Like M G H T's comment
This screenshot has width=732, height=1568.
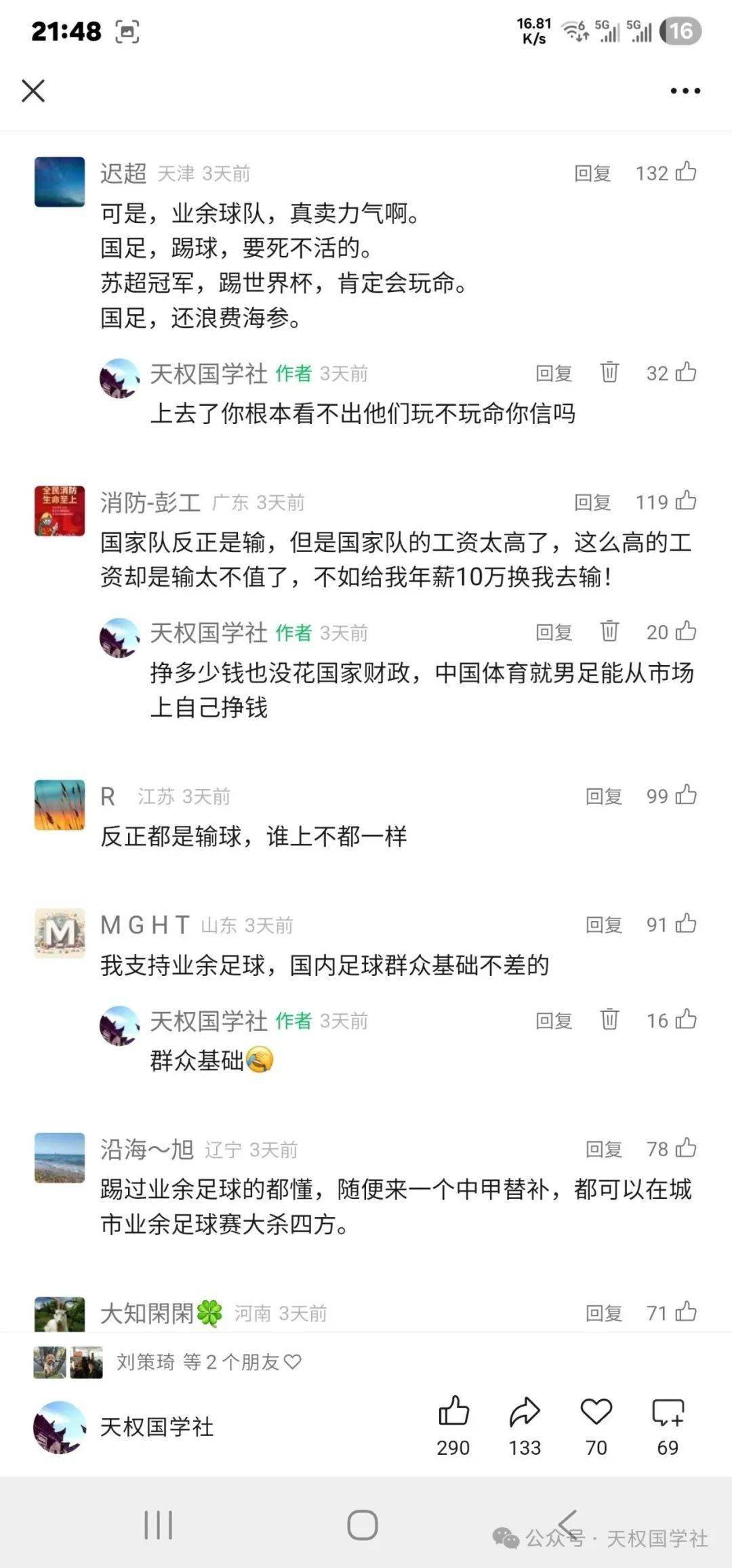pos(686,924)
